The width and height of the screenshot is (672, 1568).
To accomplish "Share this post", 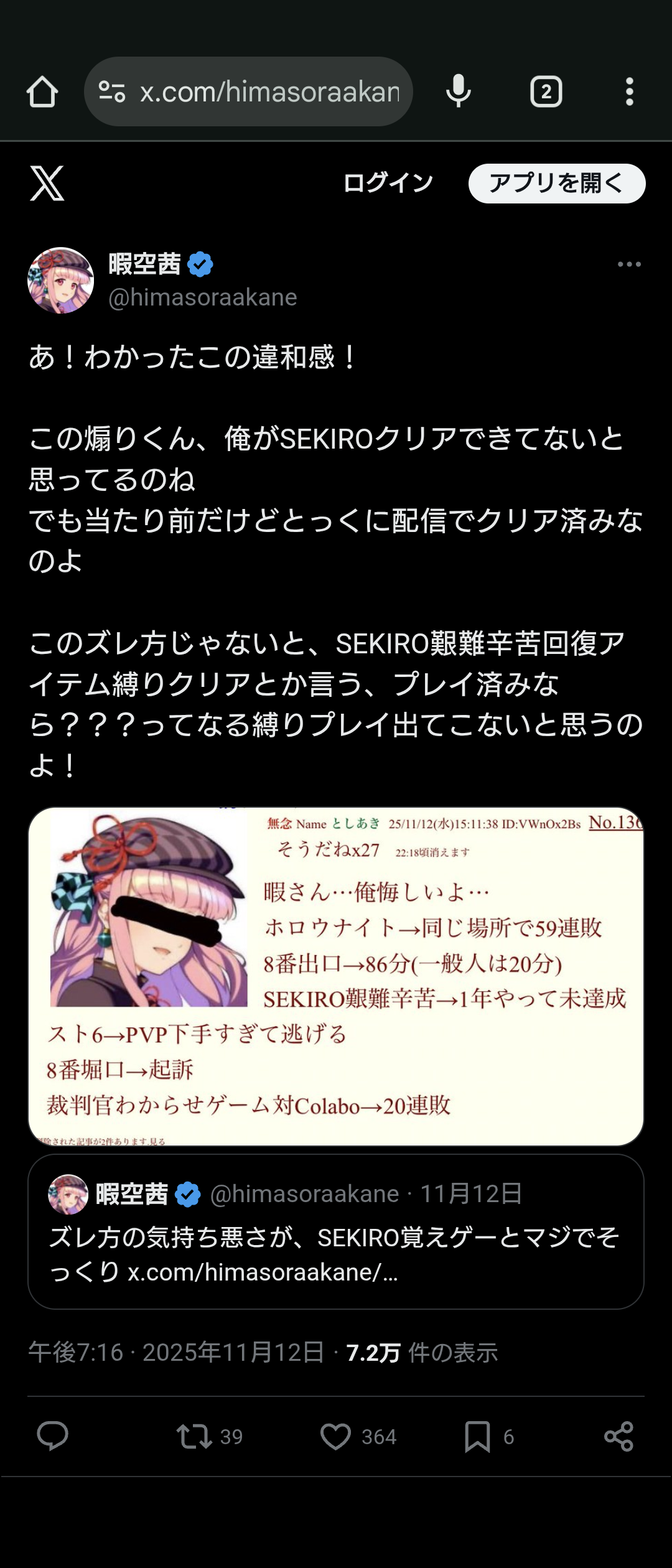I will coord(618,1436).
